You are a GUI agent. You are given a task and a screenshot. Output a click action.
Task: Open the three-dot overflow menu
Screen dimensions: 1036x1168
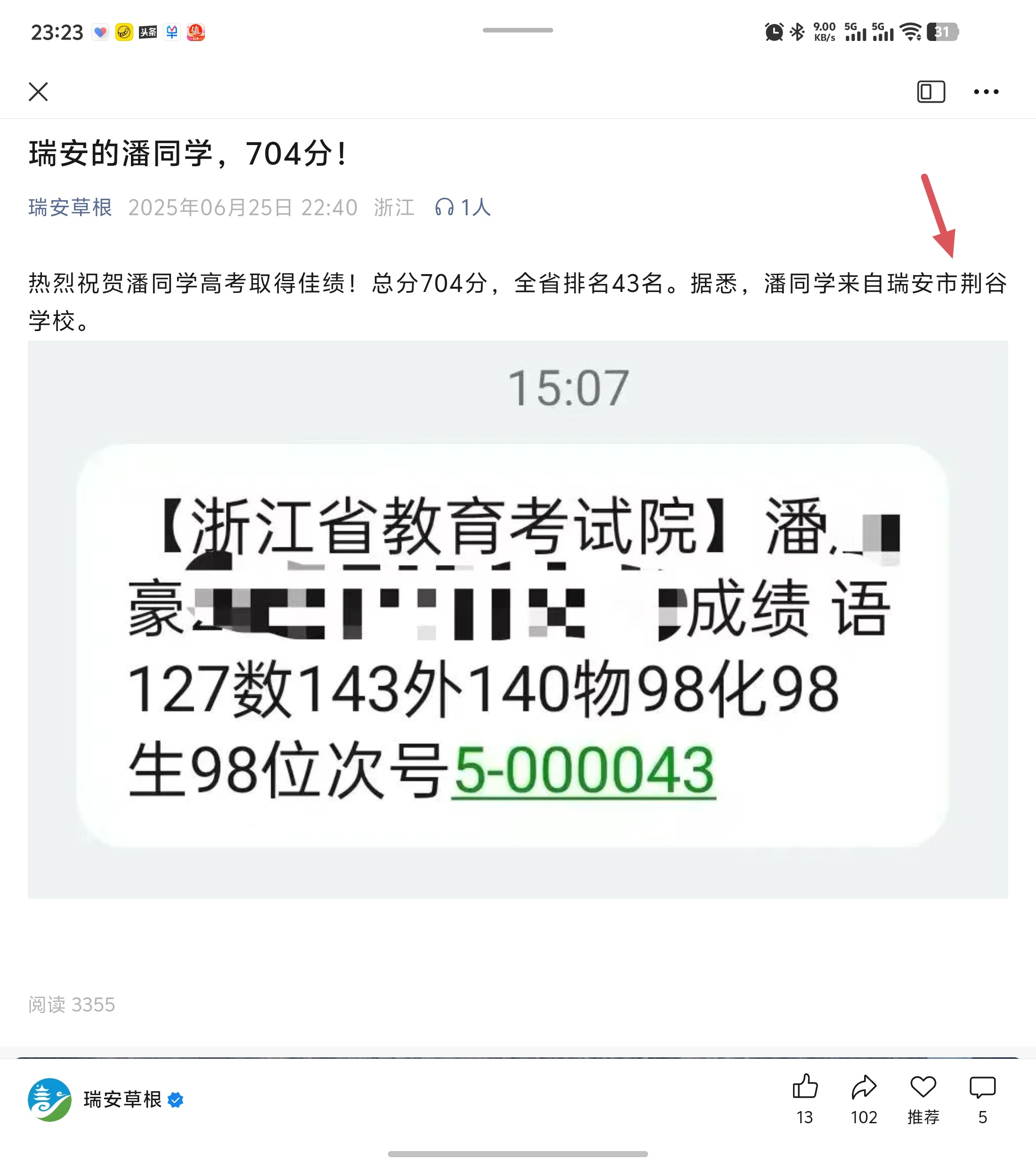pos(986,91)
